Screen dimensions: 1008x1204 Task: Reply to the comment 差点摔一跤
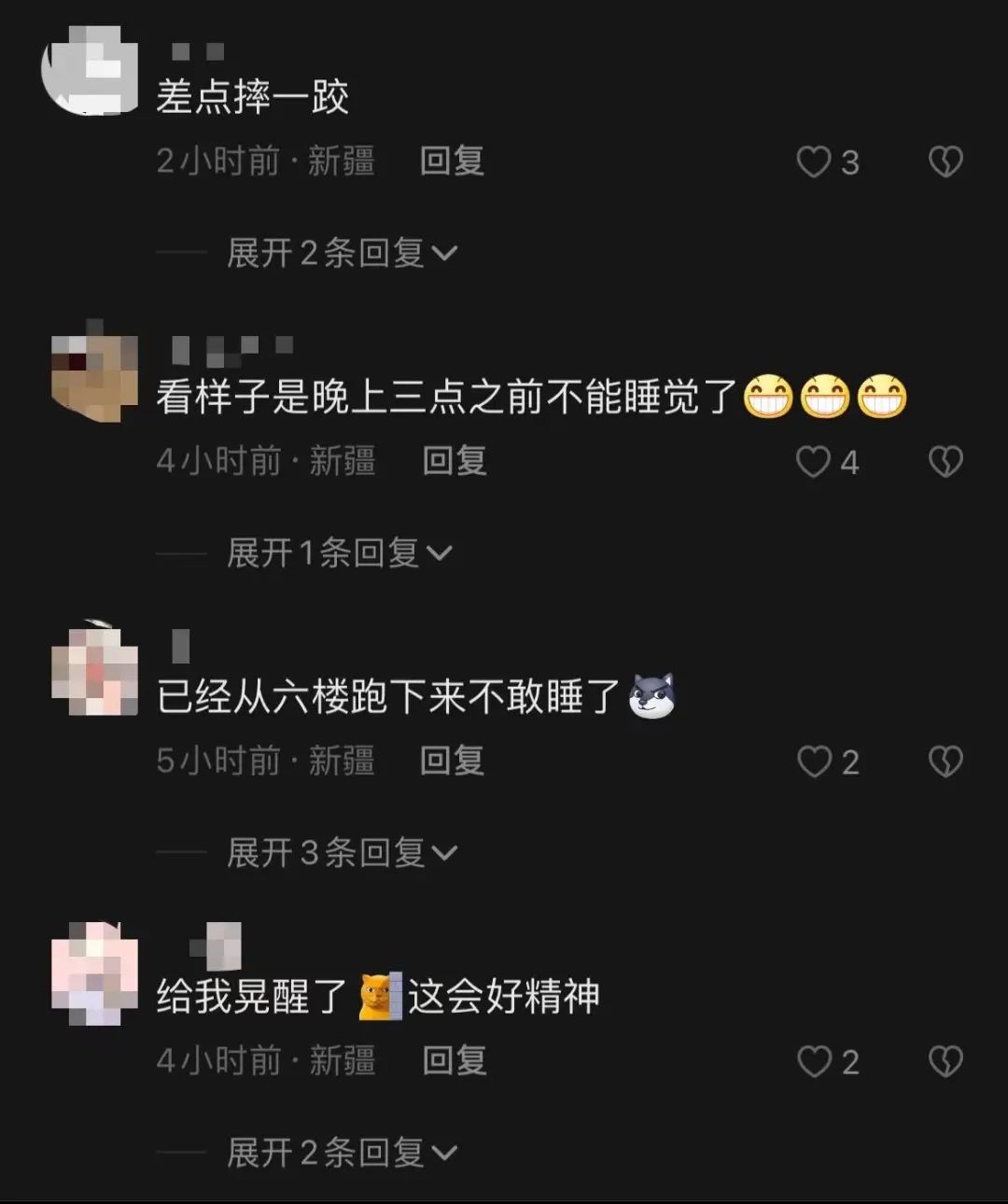tap(452, 161)
